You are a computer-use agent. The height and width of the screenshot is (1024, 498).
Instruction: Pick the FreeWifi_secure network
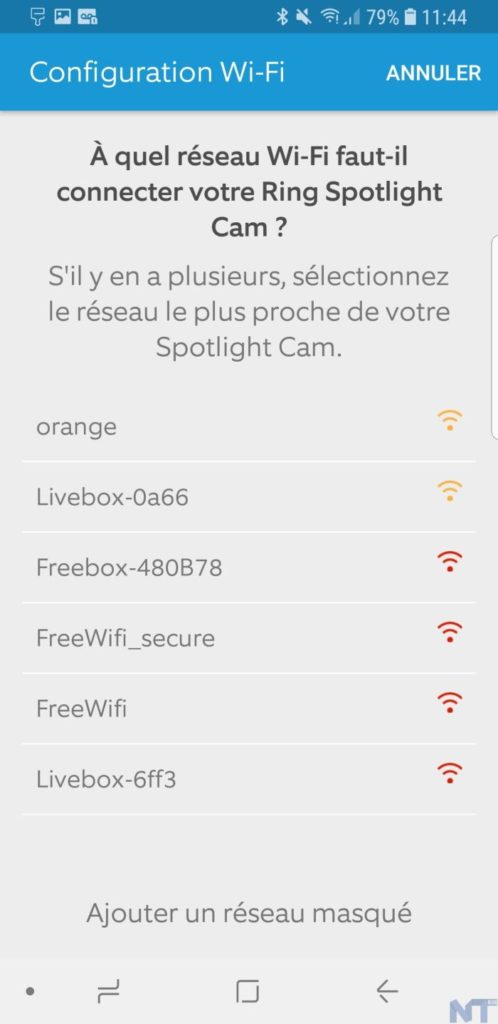pyautogui.click(x=249, y=638)
